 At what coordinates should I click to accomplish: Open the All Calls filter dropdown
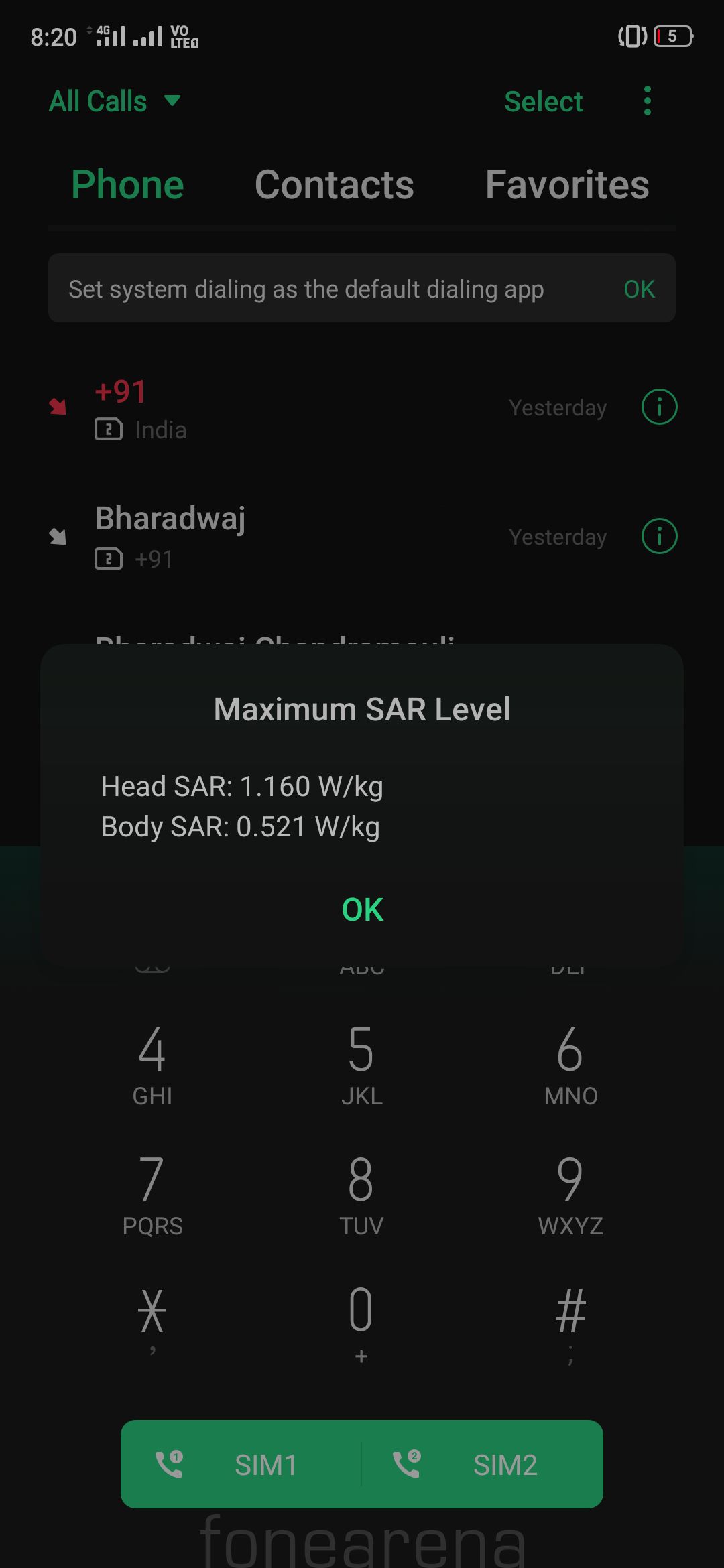tap(114, 101)
